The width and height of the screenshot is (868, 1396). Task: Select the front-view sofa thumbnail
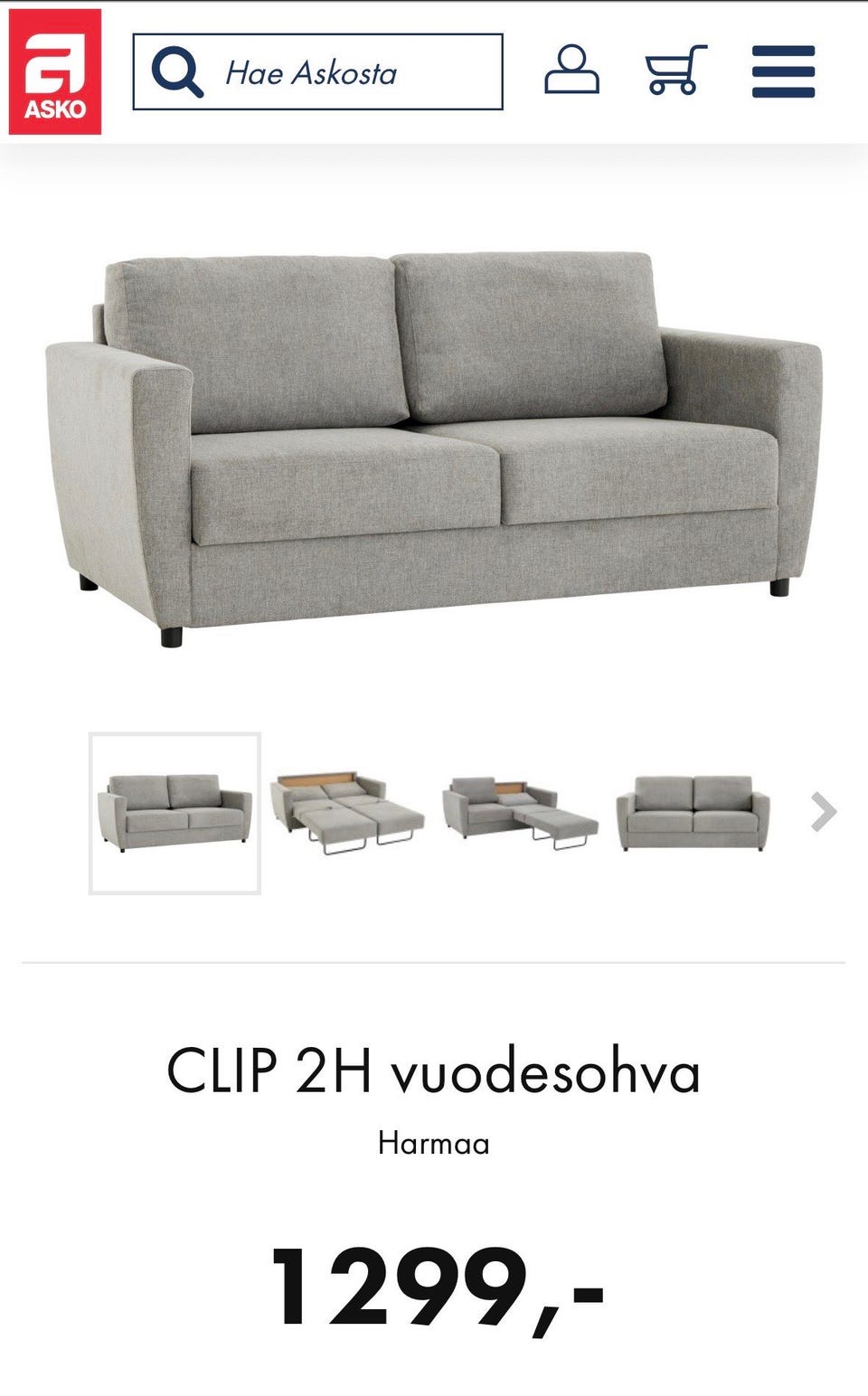[x=693, y=813]
